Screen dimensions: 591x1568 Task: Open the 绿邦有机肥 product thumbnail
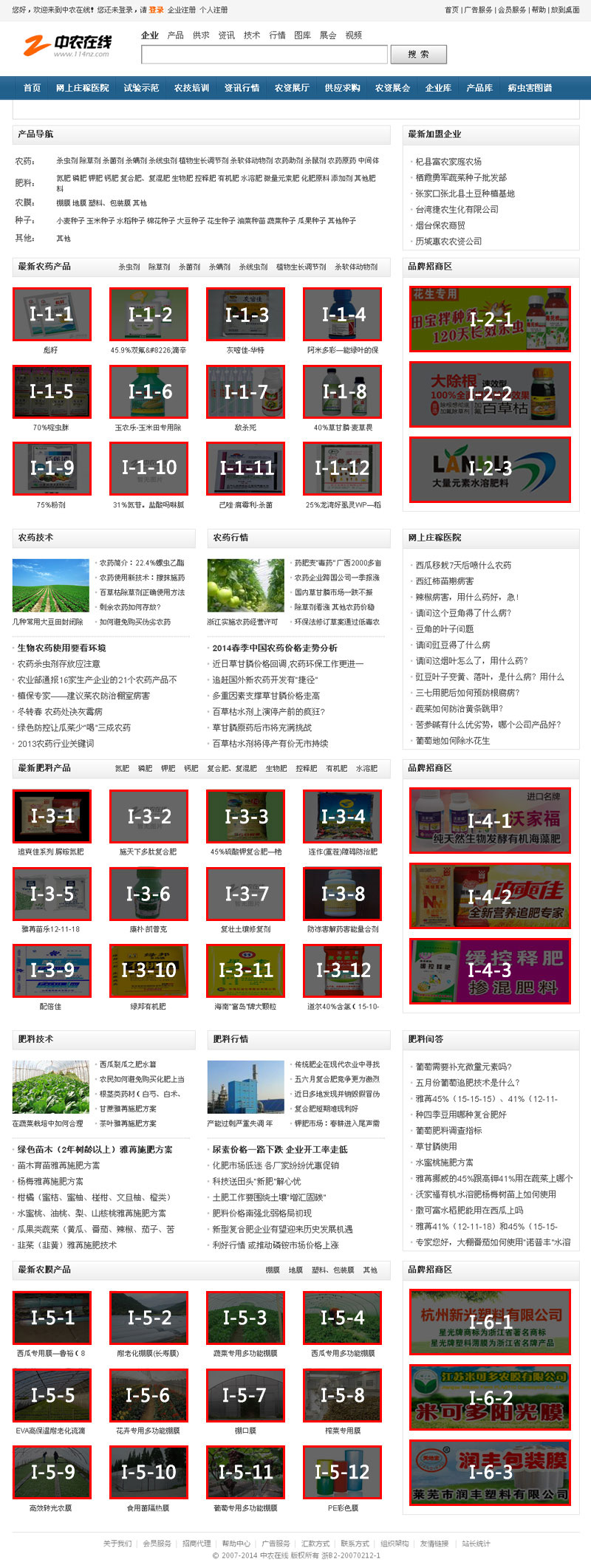click(x=148, y=970)
